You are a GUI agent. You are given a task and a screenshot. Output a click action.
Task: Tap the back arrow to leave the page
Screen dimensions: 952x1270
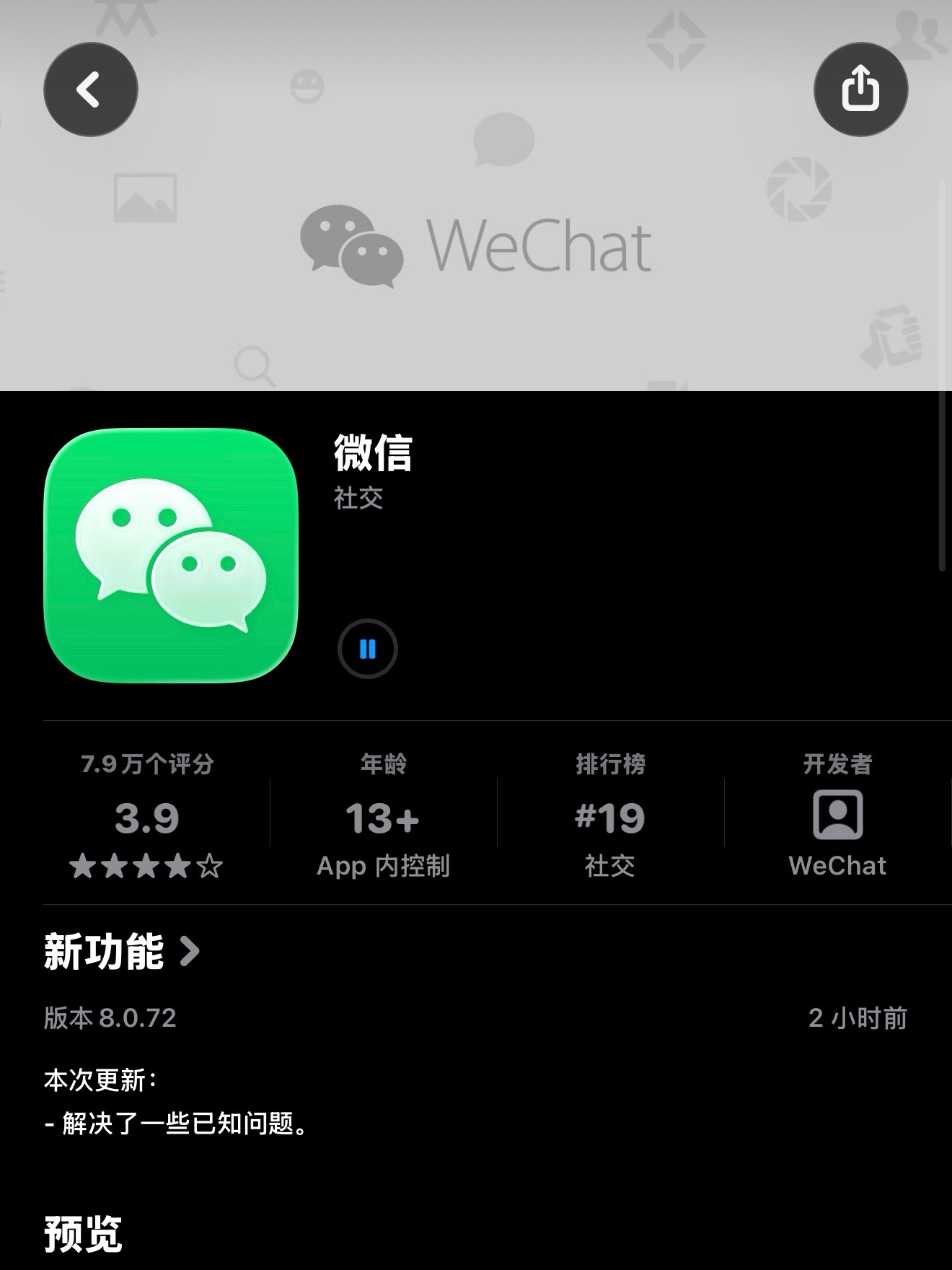coord(90,88)
